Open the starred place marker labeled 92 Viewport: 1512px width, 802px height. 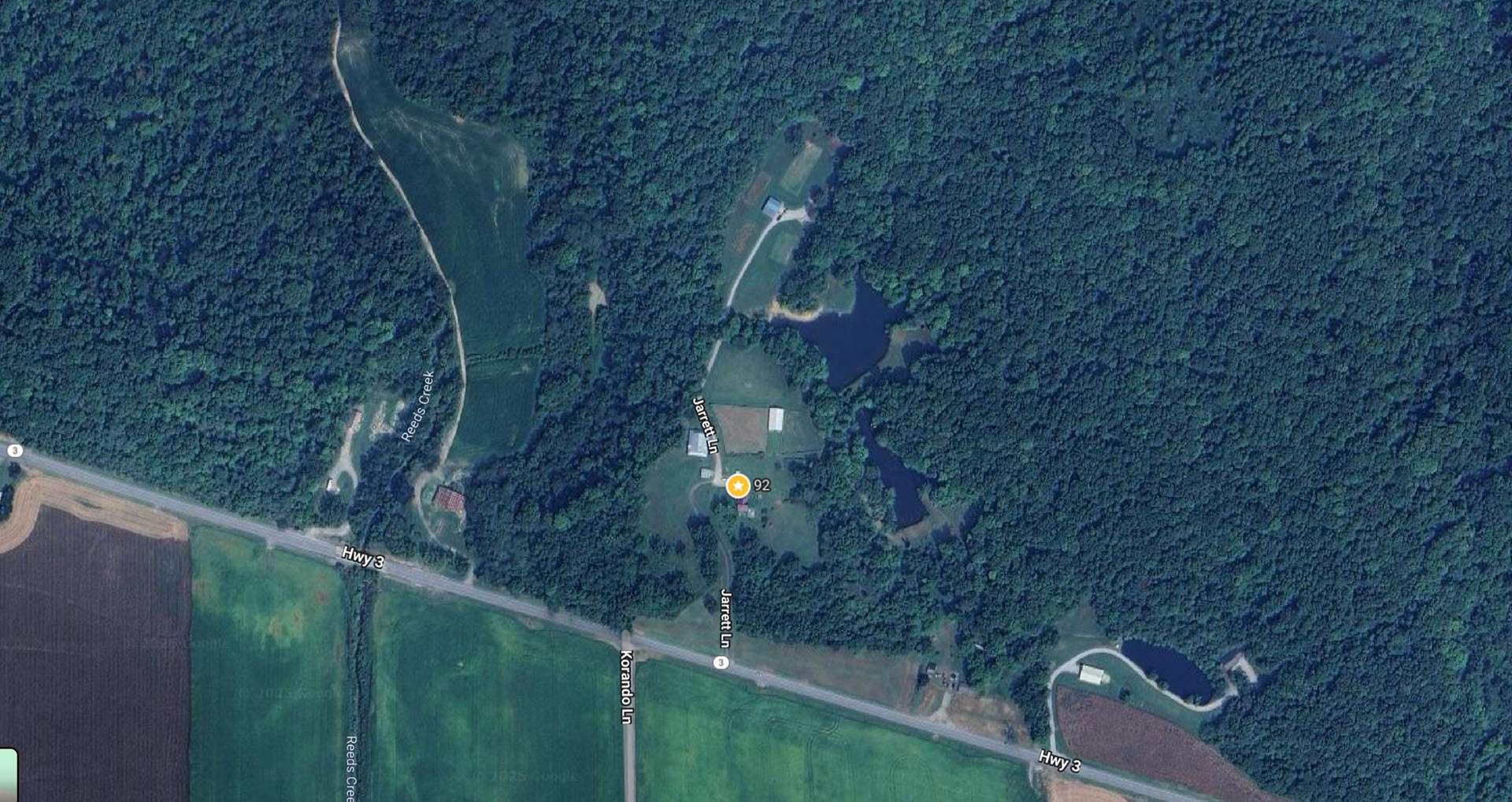point(738,486)
